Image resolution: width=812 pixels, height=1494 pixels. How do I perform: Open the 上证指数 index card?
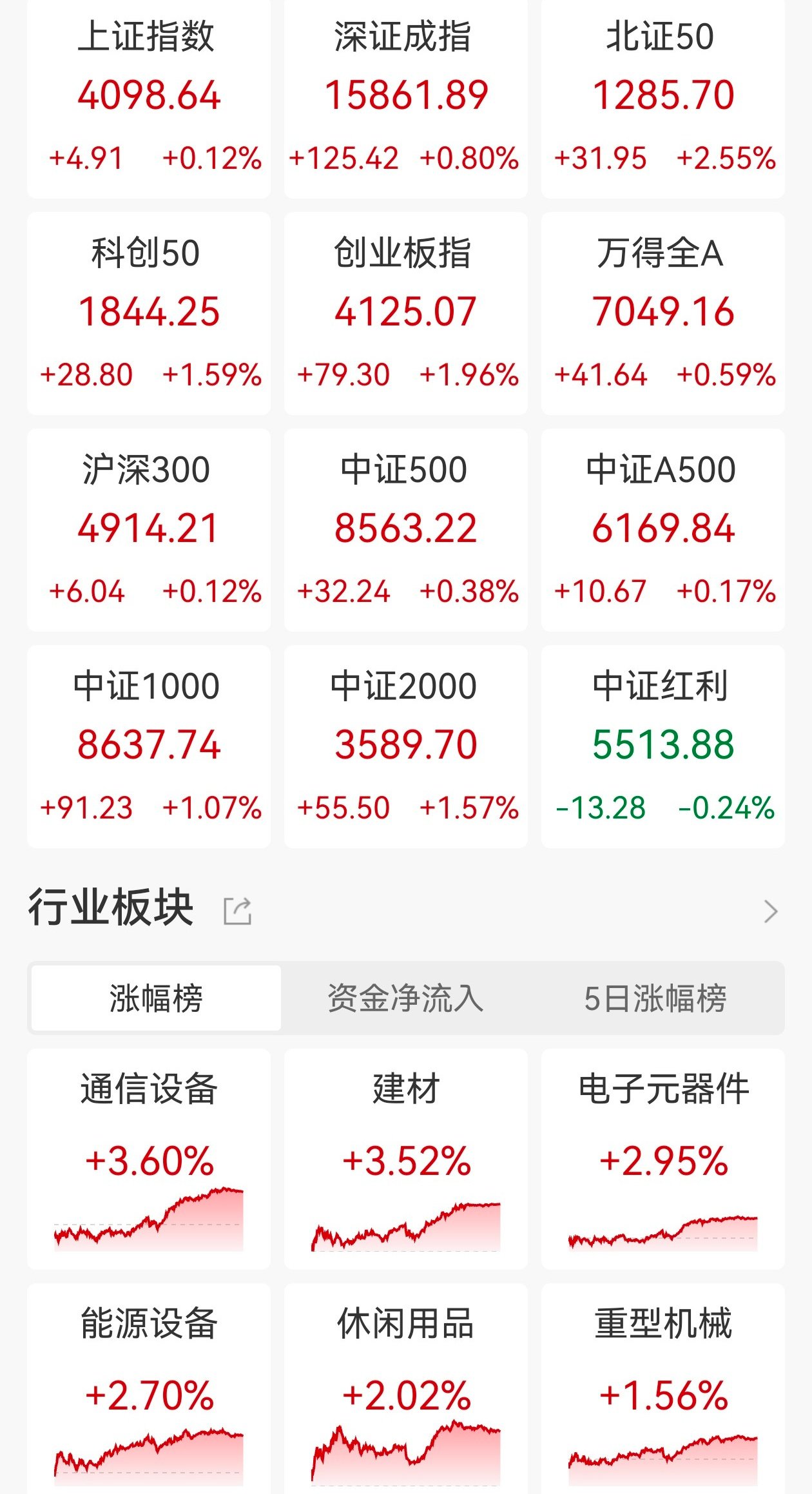[148, 98]
